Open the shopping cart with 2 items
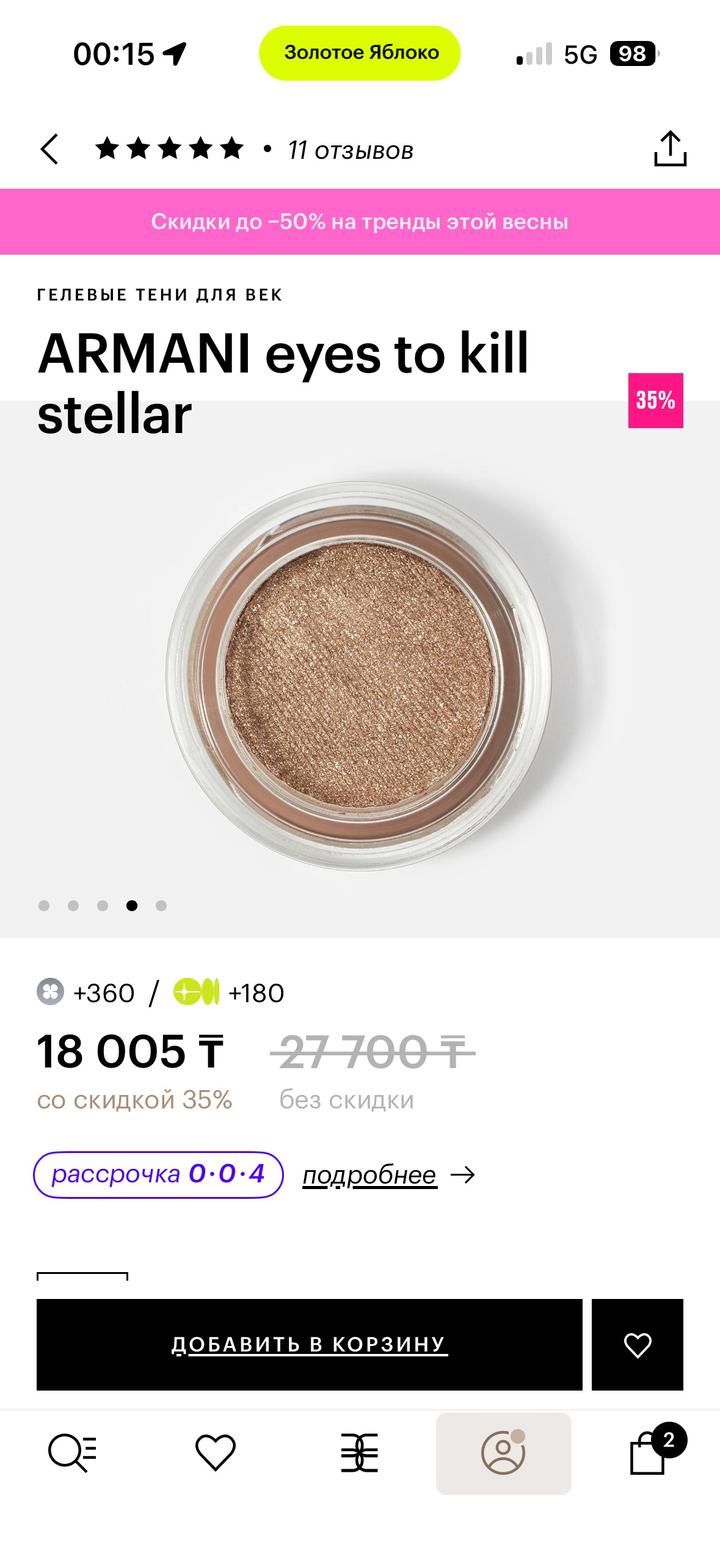720x1561 pixels. point(648,1455)
